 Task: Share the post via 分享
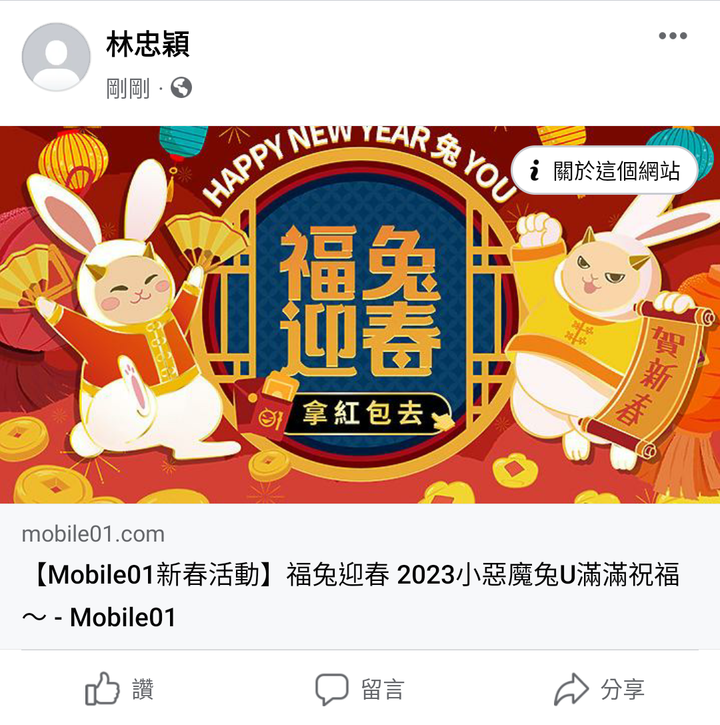[600, 689]
